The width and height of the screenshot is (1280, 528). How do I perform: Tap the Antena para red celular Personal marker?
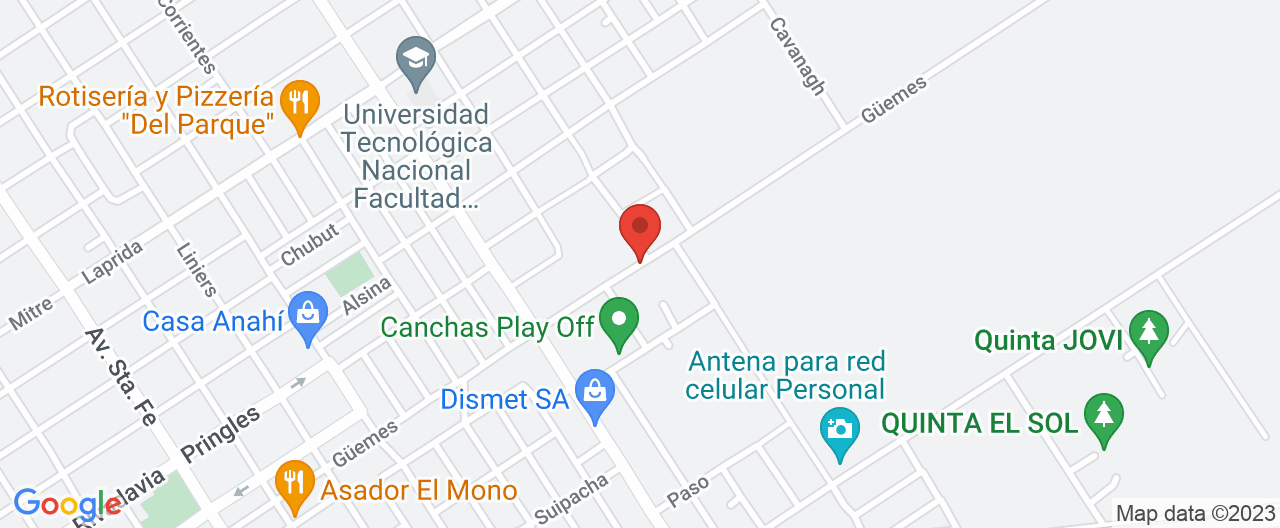[840, 430]
